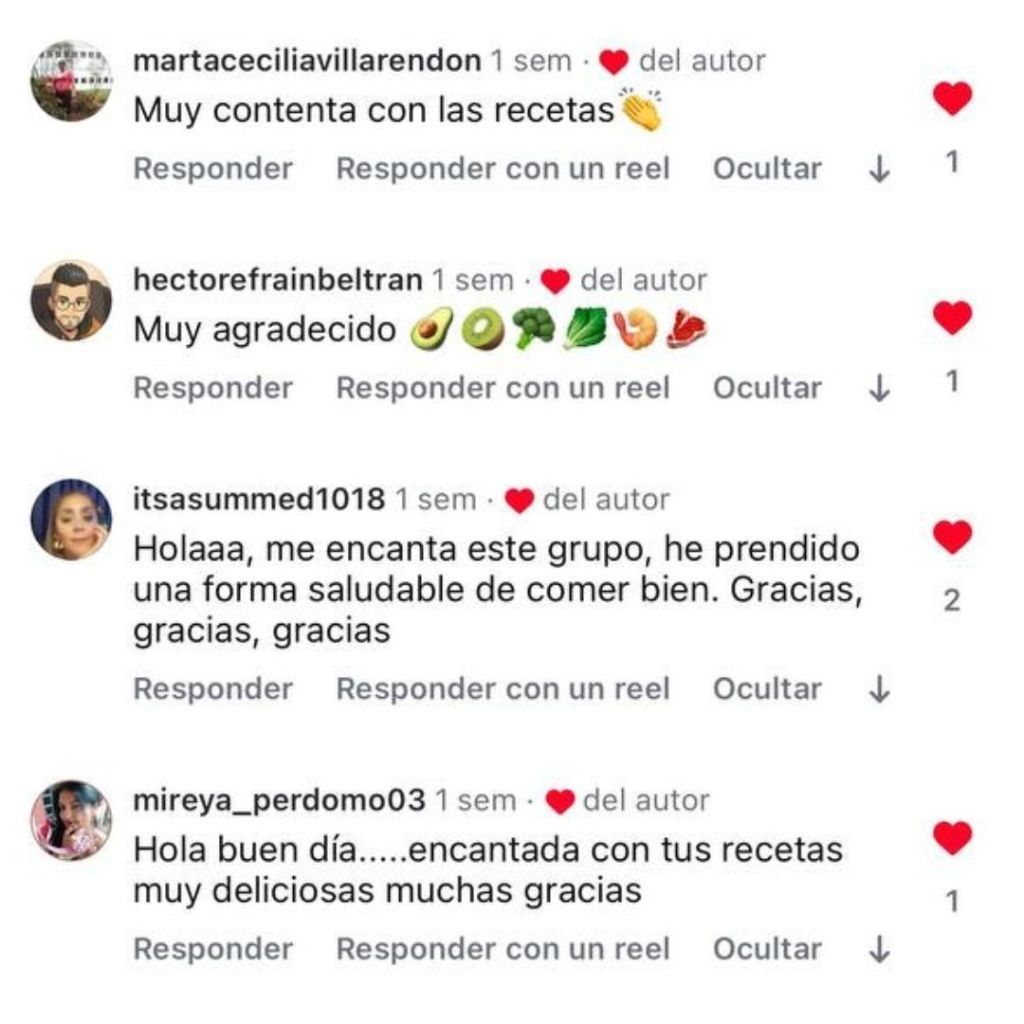Reply with a reel to itsasummed1018
Screen dimensions: 1024x1024
502,689
